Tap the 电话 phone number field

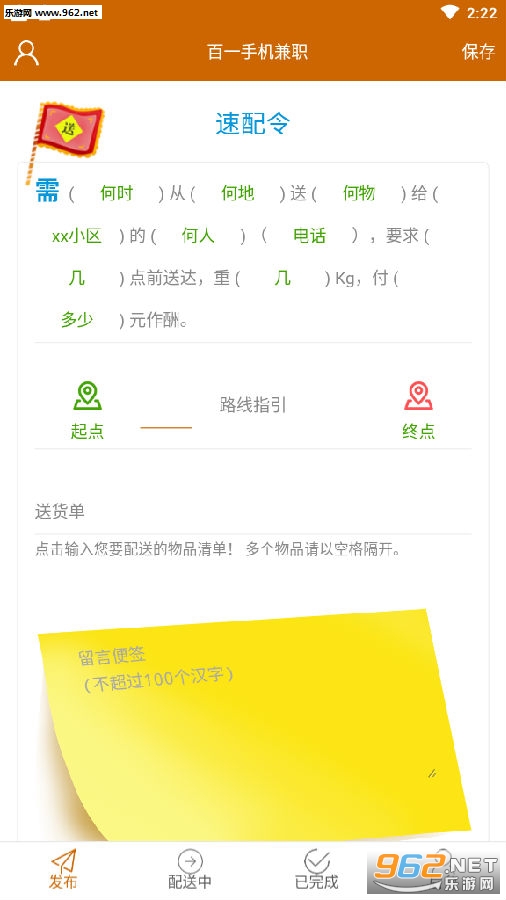coord(309,236)
